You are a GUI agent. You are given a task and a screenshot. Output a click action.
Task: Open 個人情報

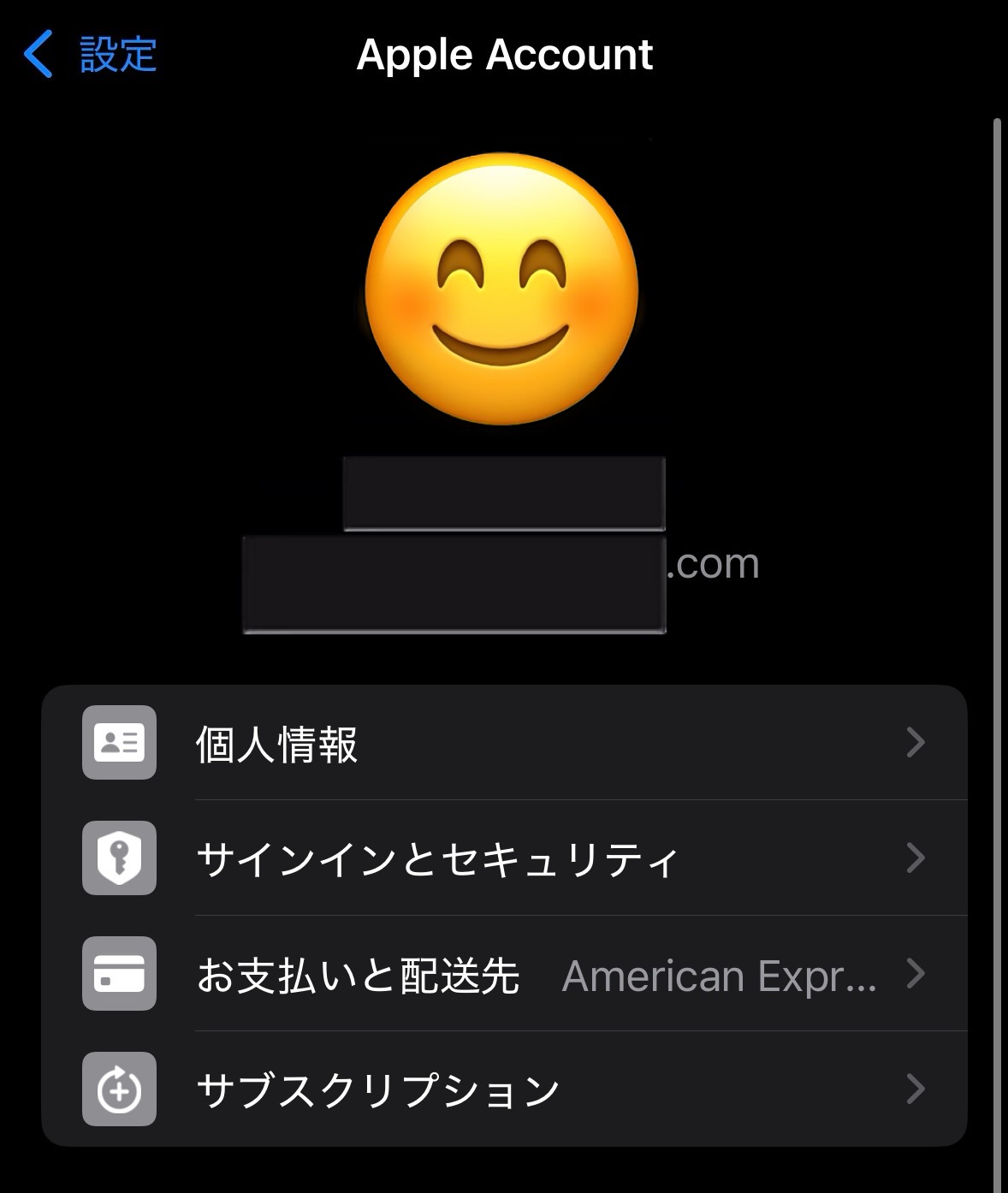coord(503,743)
